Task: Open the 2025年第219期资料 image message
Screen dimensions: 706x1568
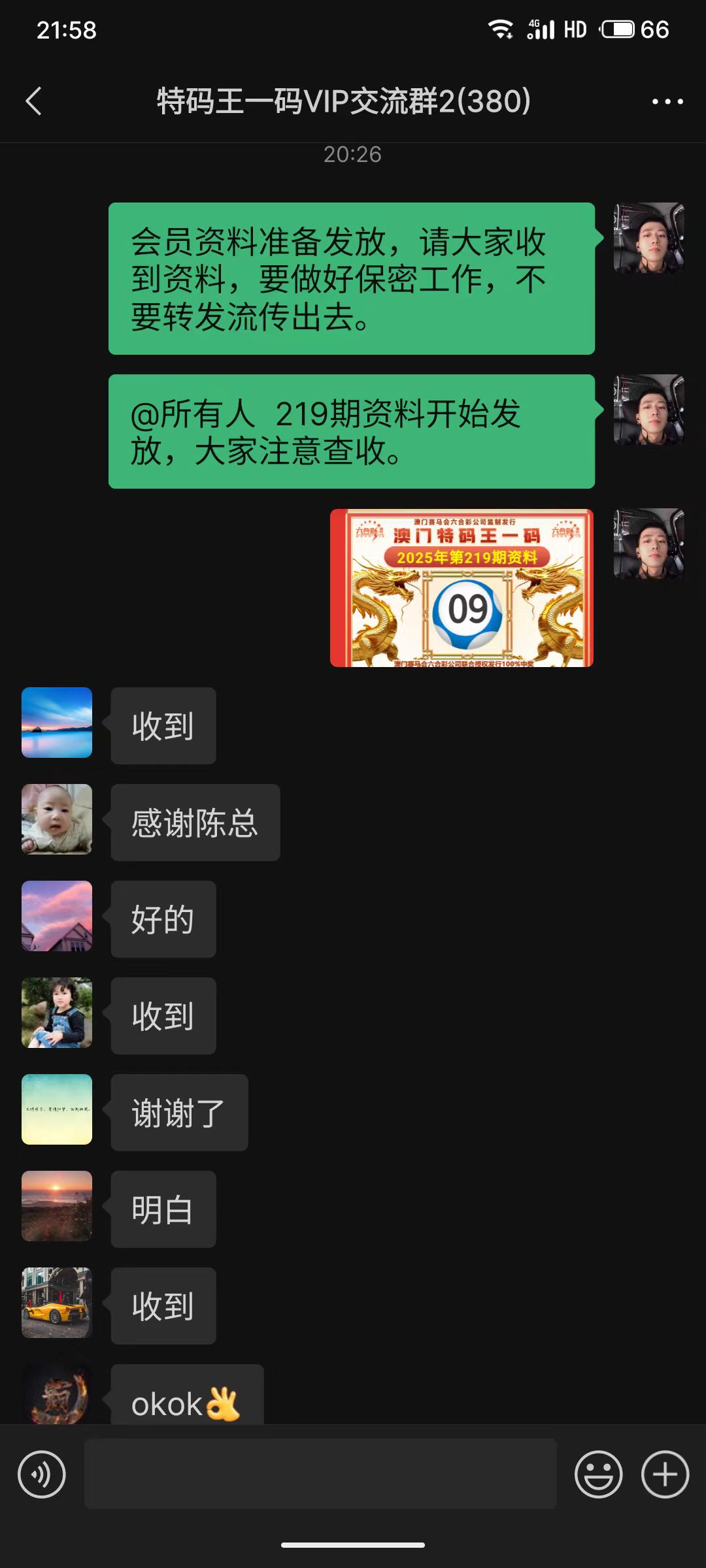Action: (462, 587)
